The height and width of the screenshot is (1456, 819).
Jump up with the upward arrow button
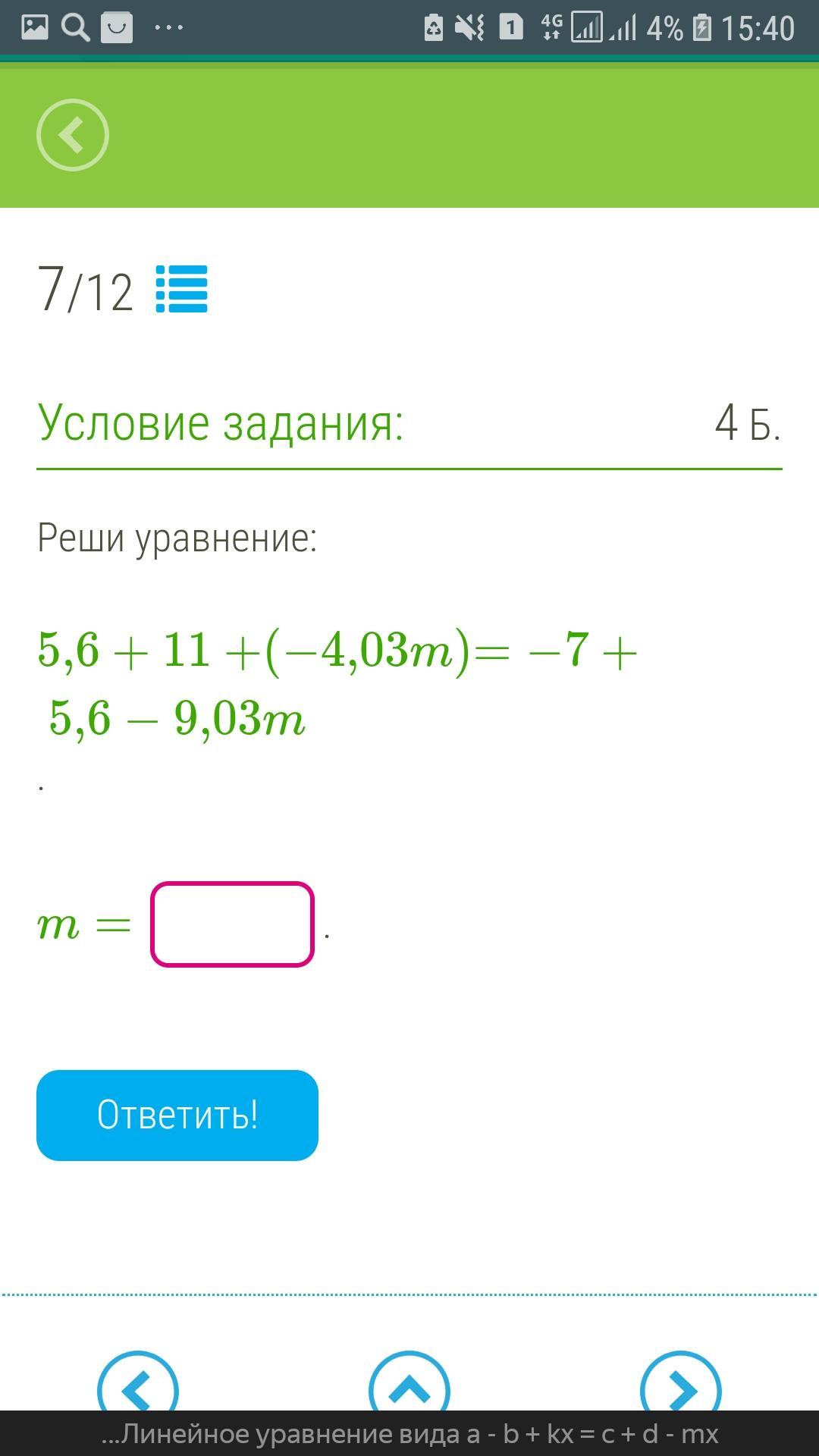409,1386
